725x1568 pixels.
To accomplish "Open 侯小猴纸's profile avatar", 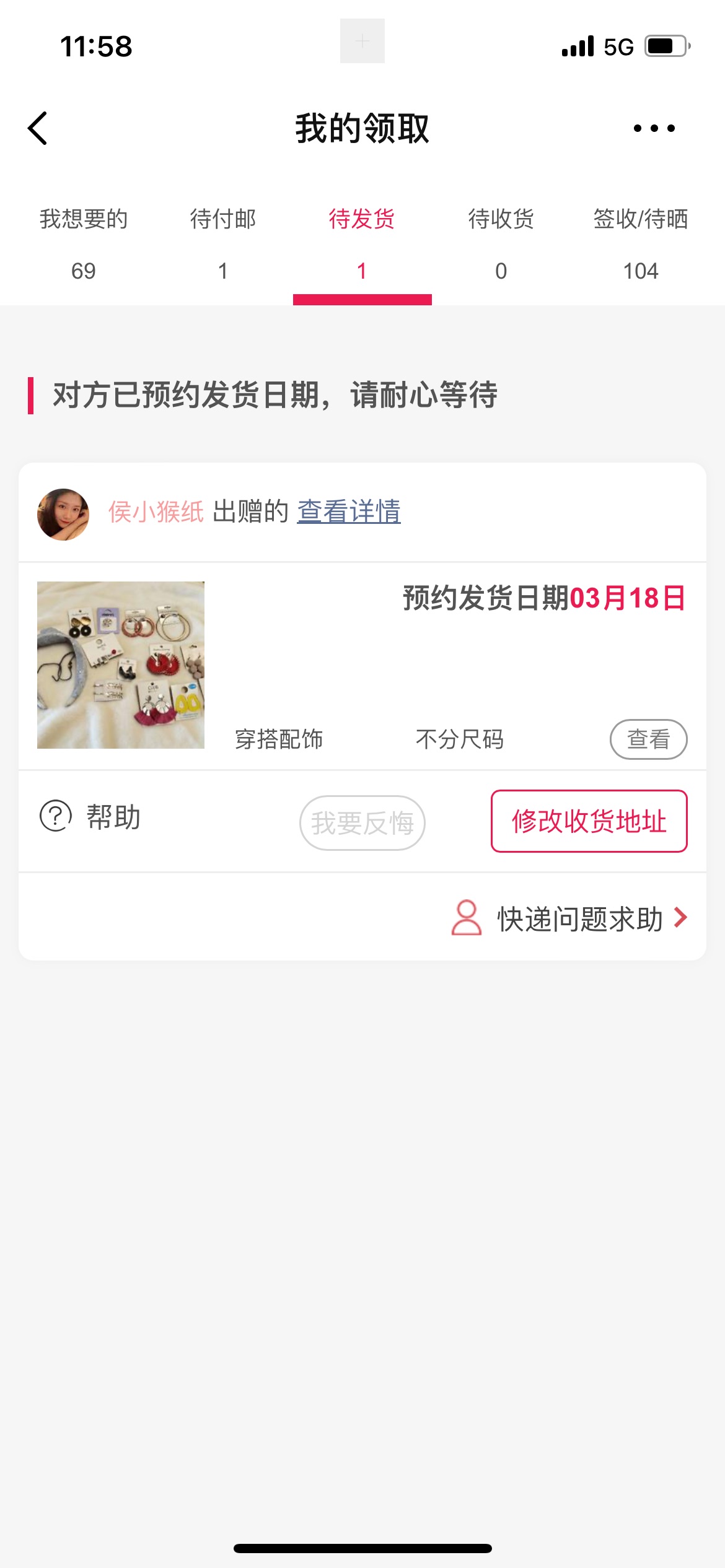I will pyautogui.click(x=63, y=514).
